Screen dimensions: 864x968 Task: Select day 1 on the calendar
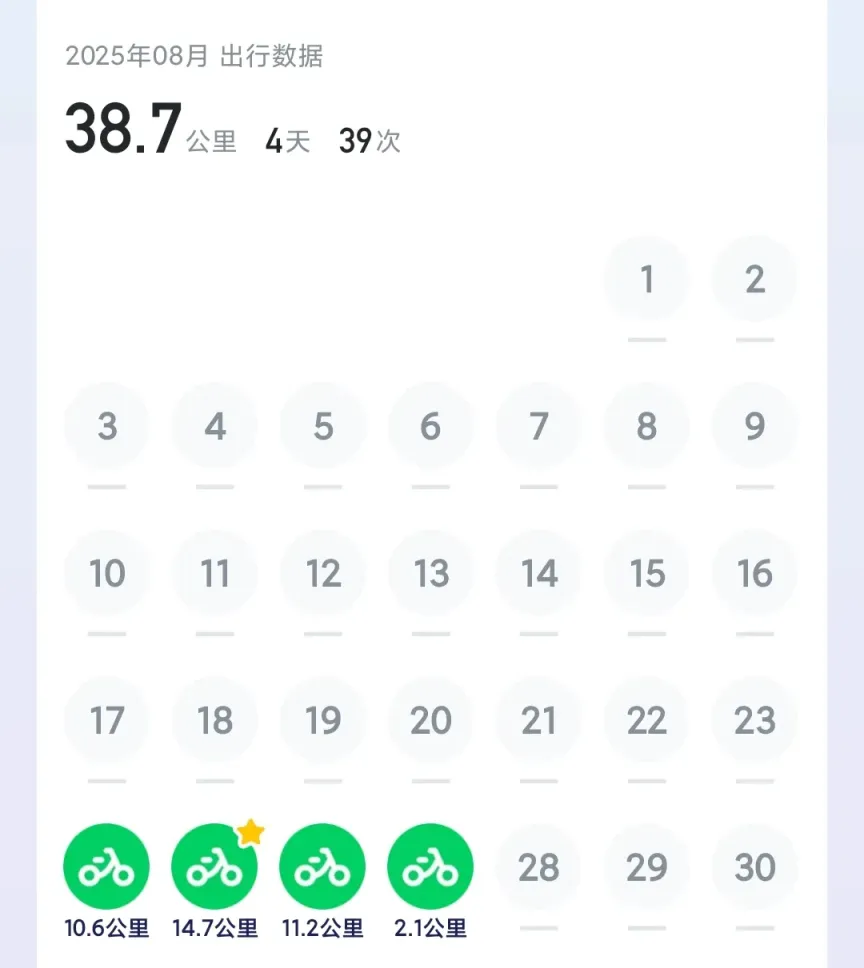(x=647, y=280)
